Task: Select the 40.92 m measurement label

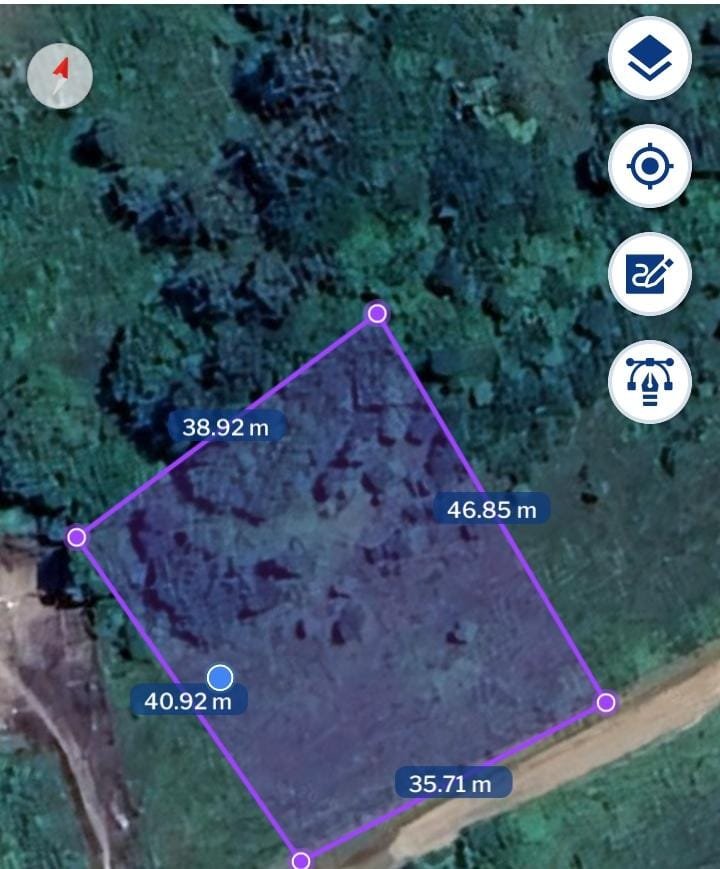Action: click(x=186, y=702)
